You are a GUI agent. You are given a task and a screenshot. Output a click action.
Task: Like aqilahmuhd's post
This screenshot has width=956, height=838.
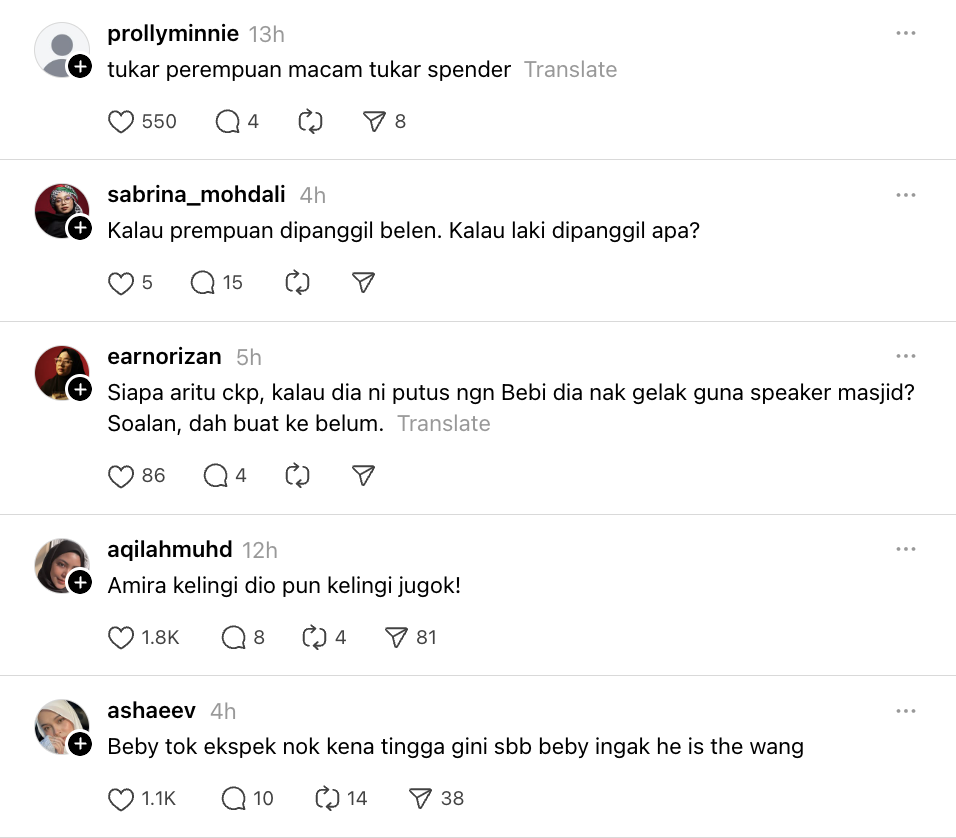121,637
